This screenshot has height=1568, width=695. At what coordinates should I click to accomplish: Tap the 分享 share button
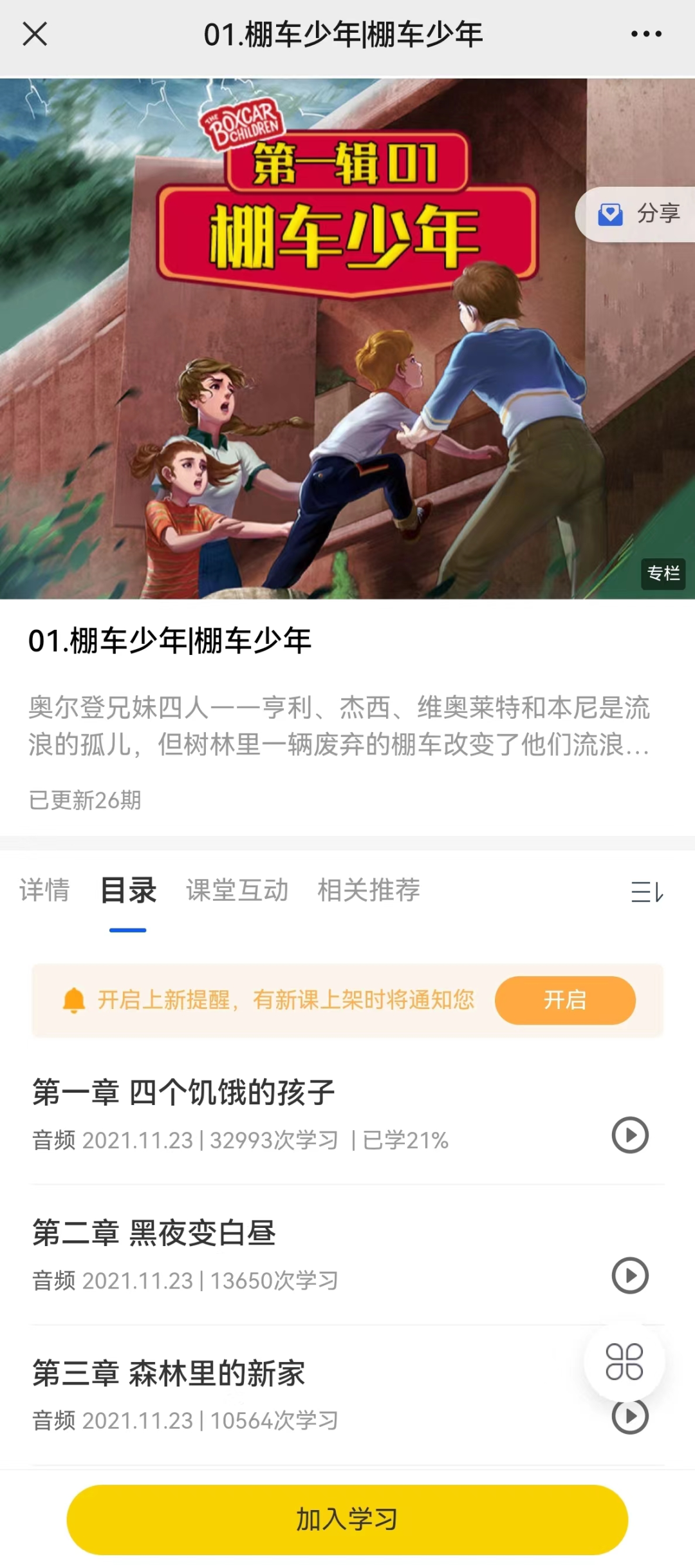tap(638, 214)
